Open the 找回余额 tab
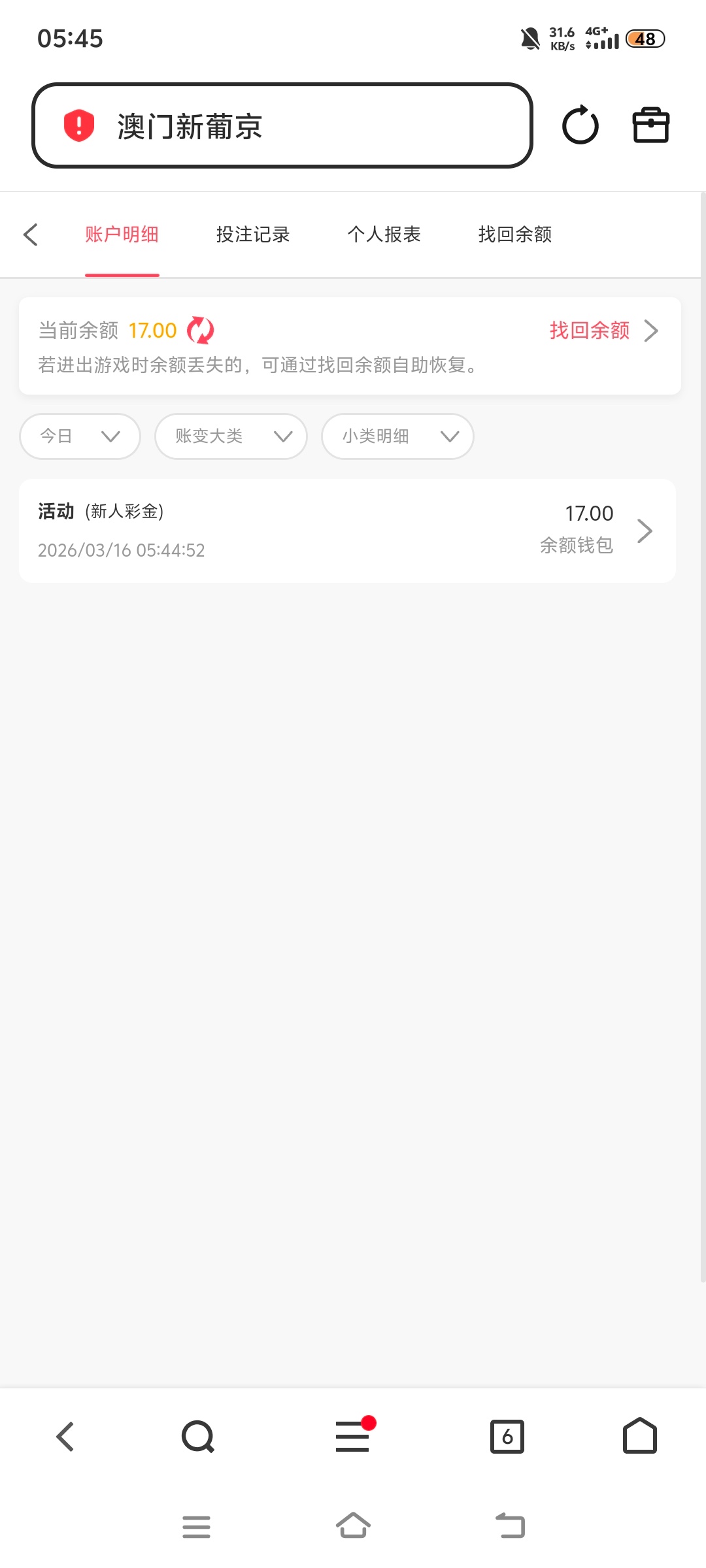The width and height of the screenshot is (706, 1568). [x=515, y=235]
